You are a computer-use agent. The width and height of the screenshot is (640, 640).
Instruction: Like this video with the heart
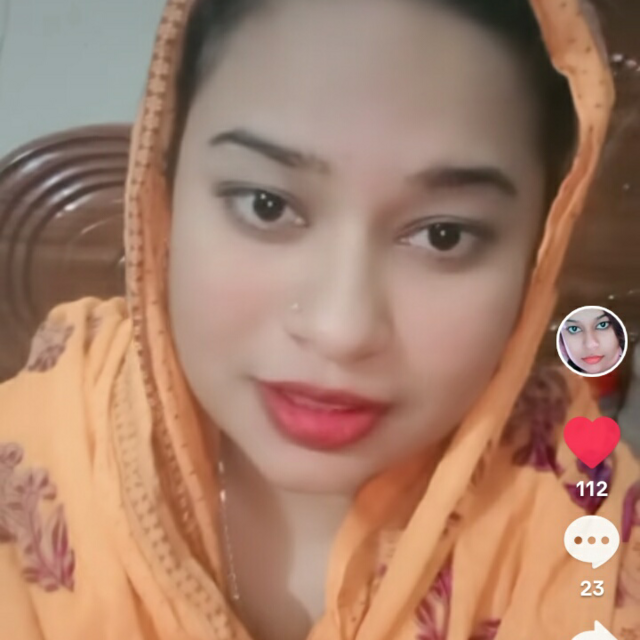(591, 442)
